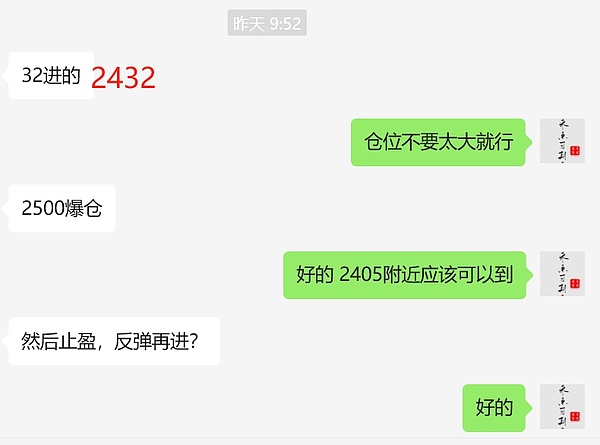
Task: Tap the avatar next to 2405附近应该可以到 message
Action: [562, 274]
